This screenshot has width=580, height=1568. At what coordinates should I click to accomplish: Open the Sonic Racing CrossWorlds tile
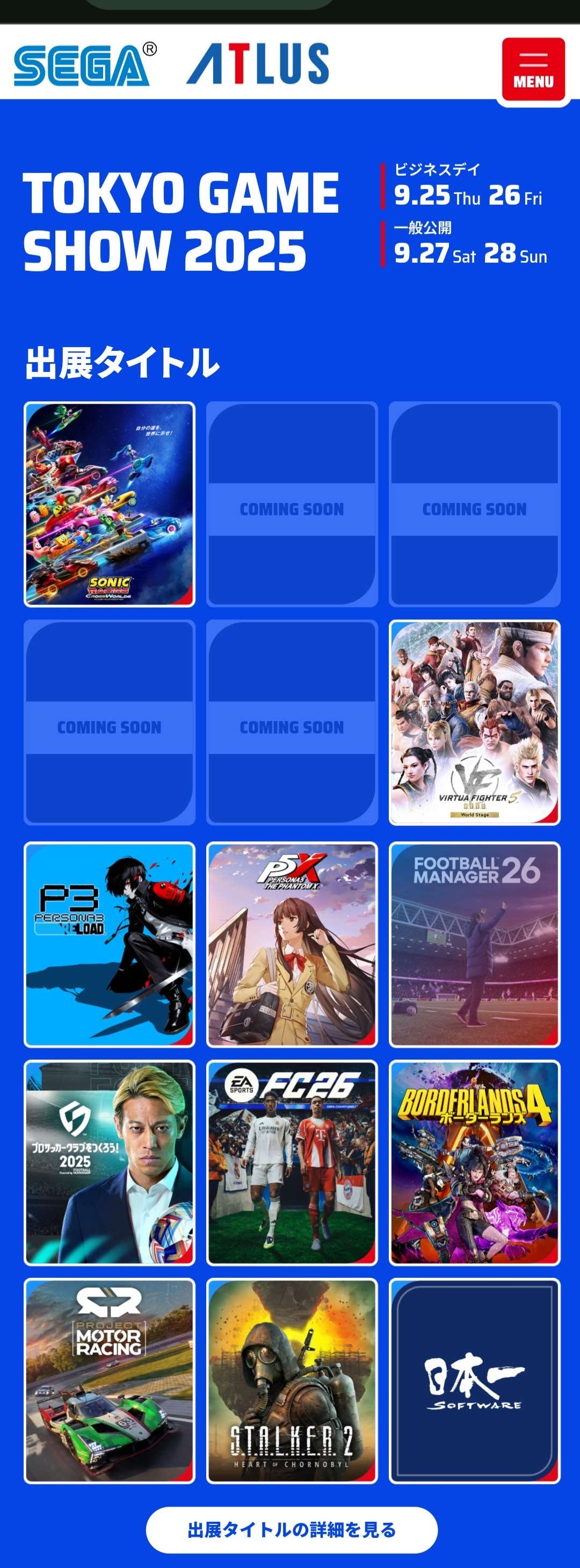tap(110, 504)
